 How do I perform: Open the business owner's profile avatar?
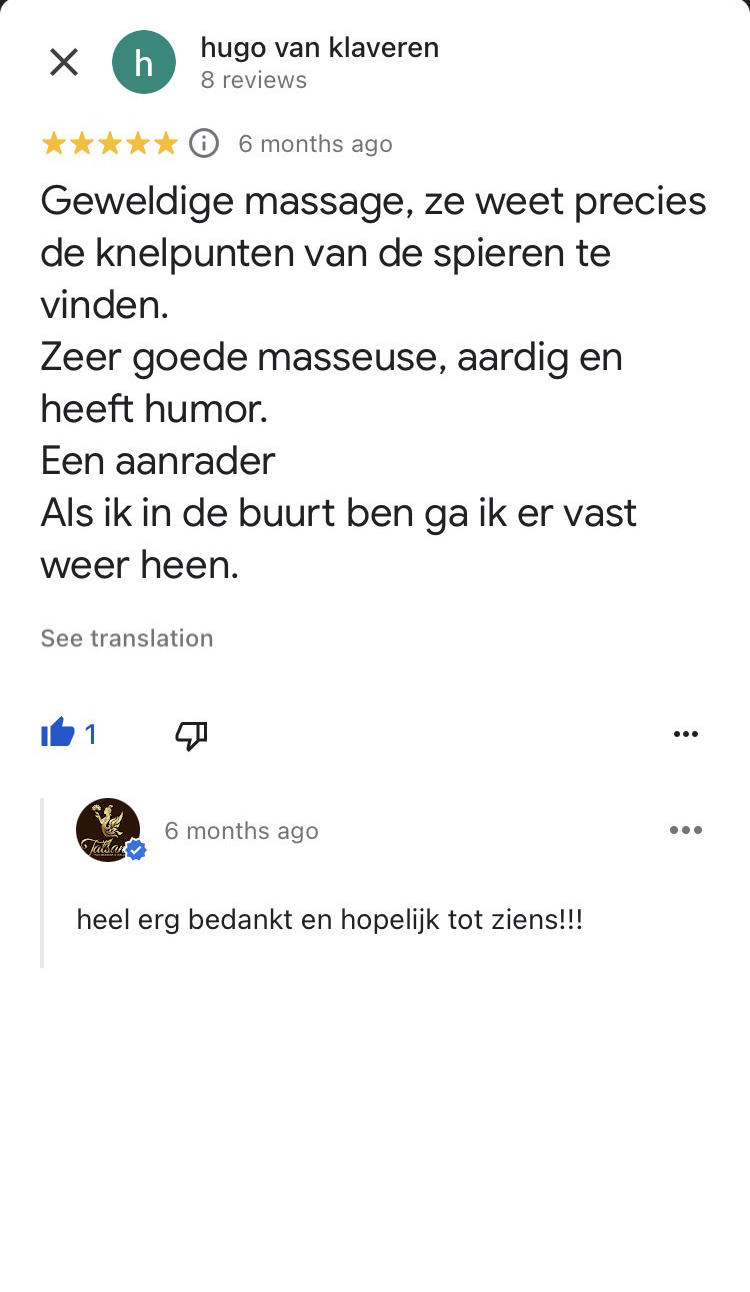tap(108, 830)
